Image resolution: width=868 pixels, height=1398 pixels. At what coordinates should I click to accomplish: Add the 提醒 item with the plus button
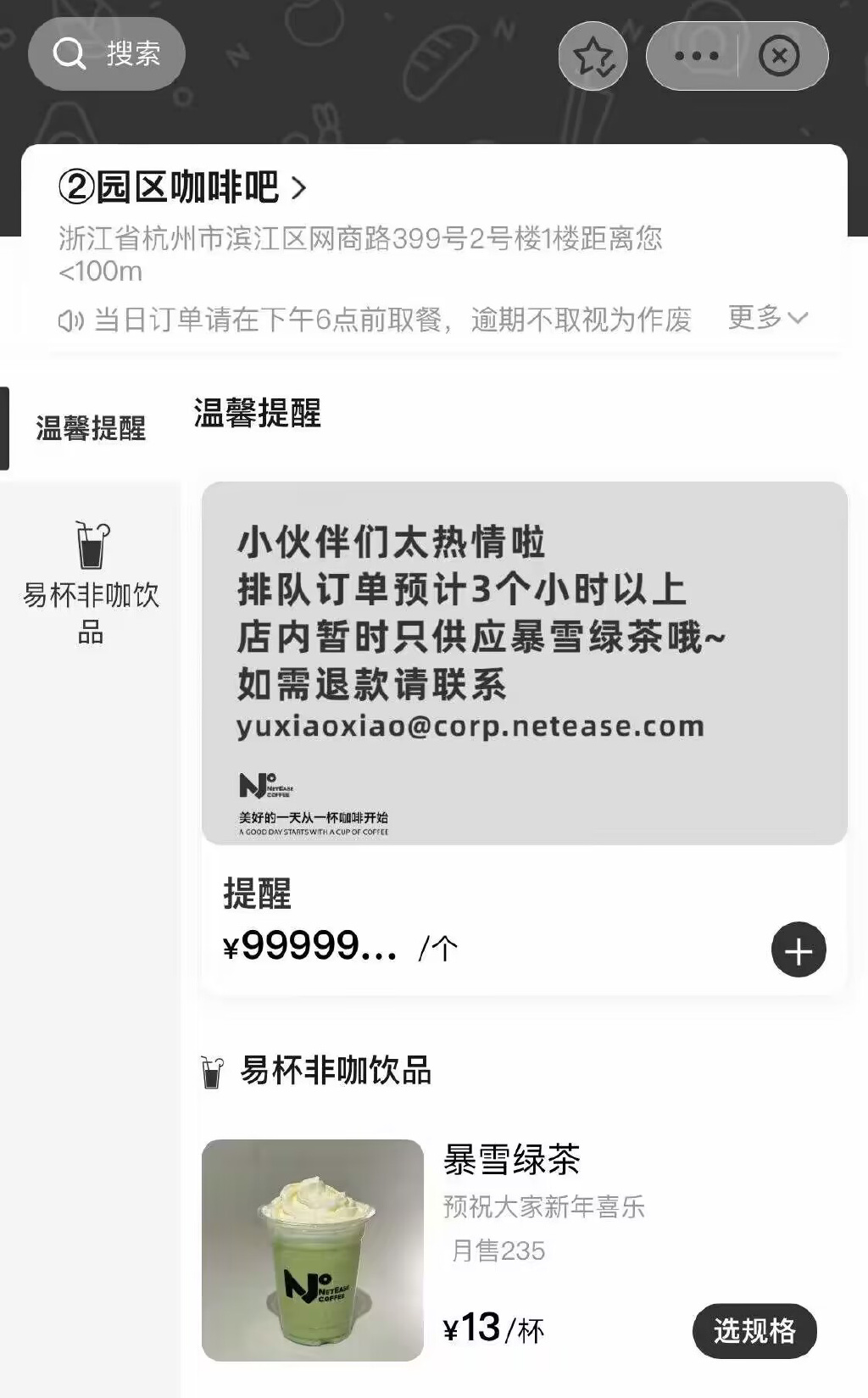coord(798,950)
